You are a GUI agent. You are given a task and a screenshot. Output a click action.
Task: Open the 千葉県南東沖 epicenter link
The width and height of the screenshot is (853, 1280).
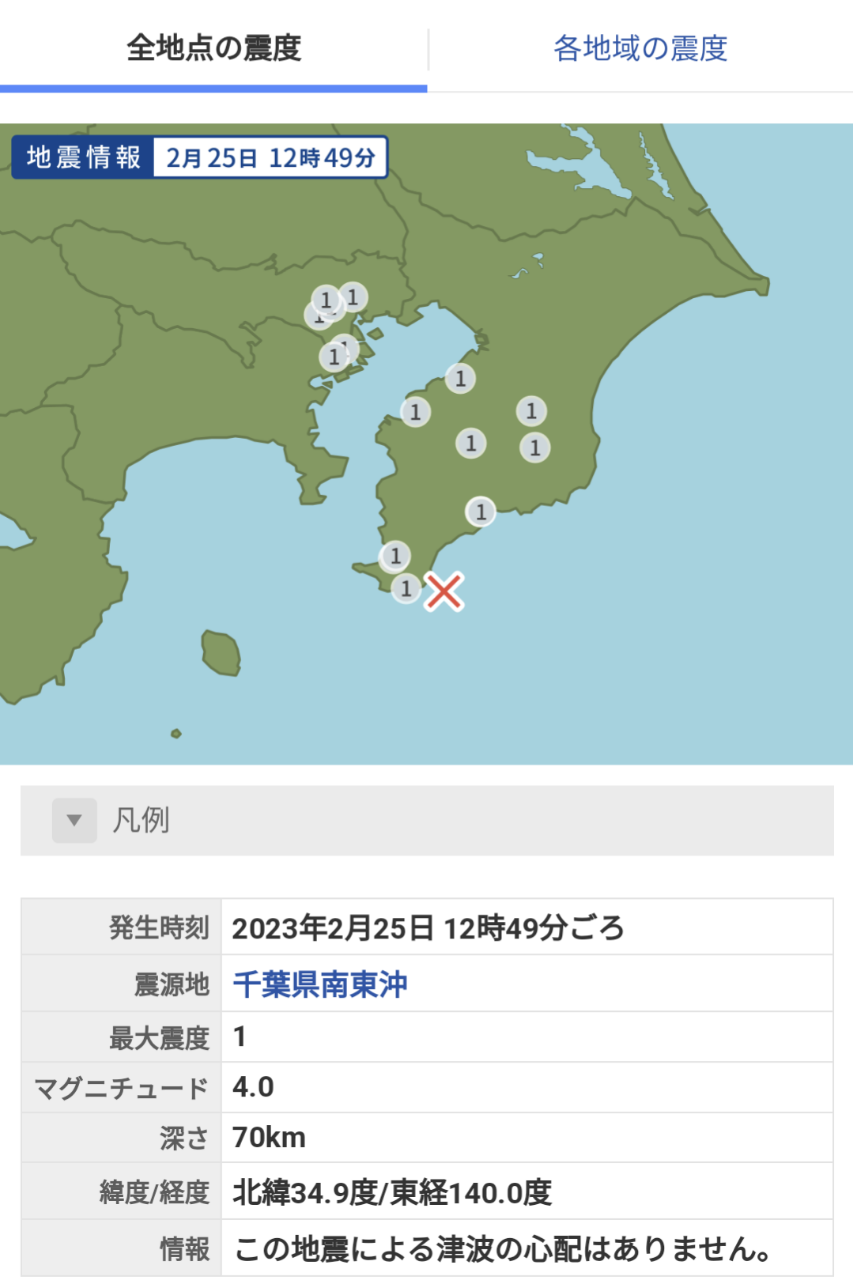320,985
